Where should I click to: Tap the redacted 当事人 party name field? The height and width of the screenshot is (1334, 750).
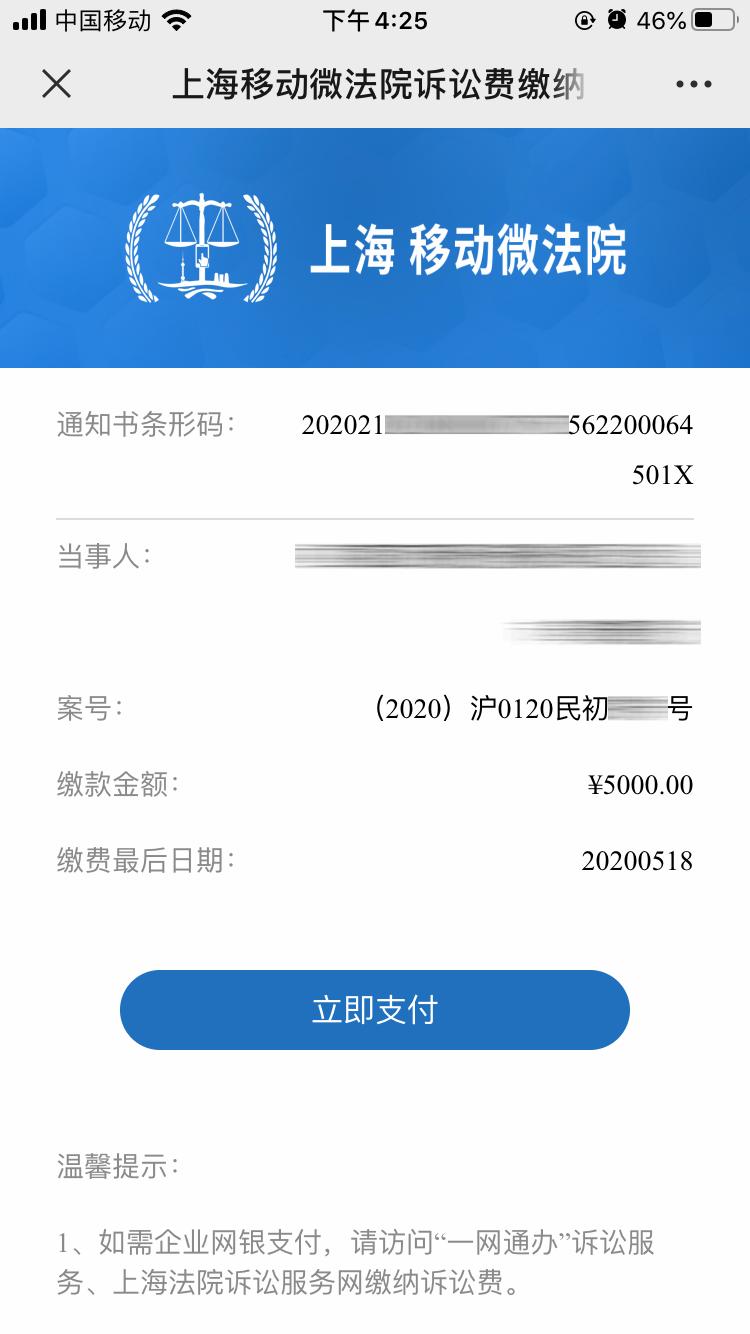(x=497, y=552)
